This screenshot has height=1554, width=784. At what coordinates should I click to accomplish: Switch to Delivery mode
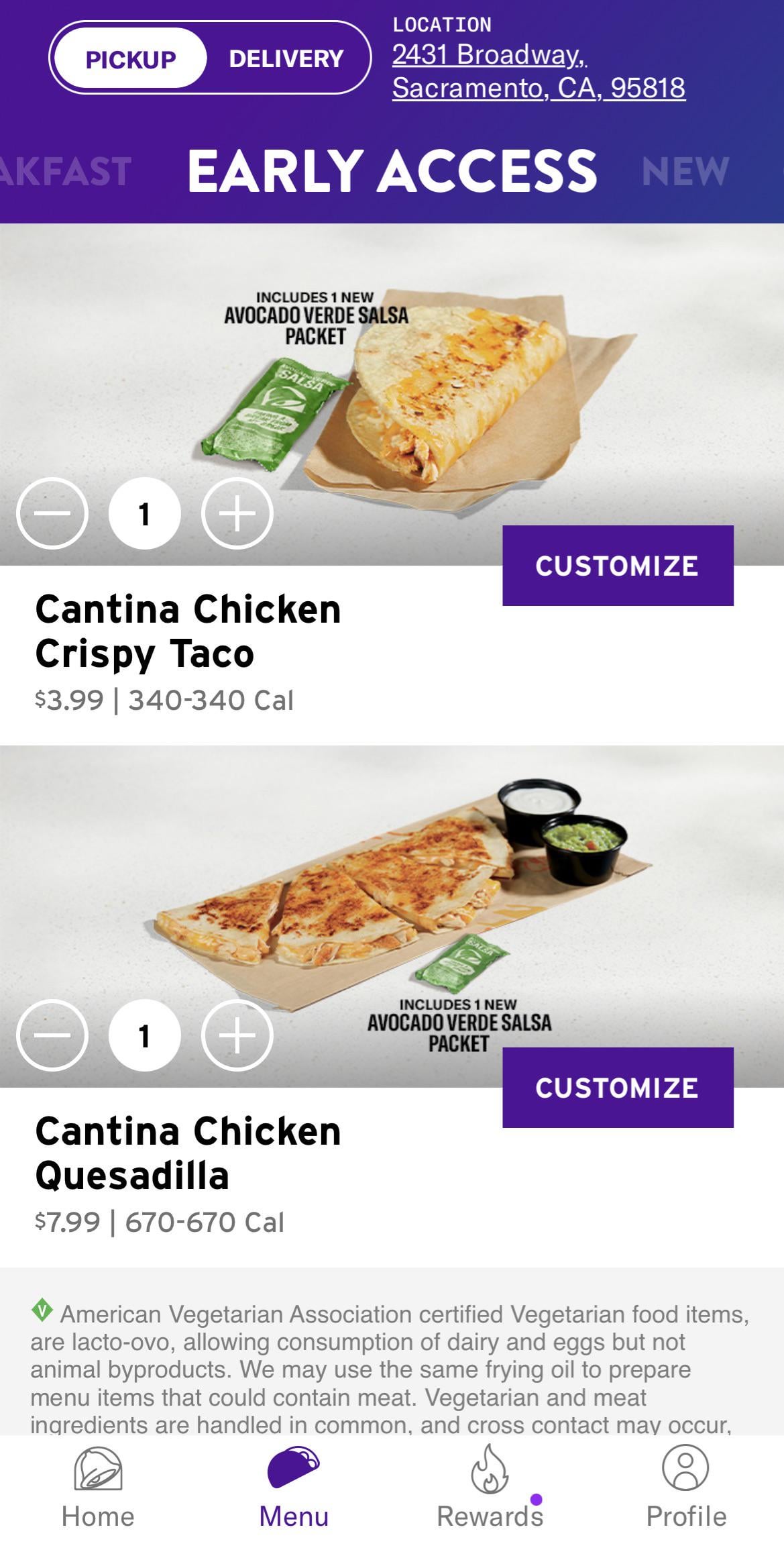[286, 59]
